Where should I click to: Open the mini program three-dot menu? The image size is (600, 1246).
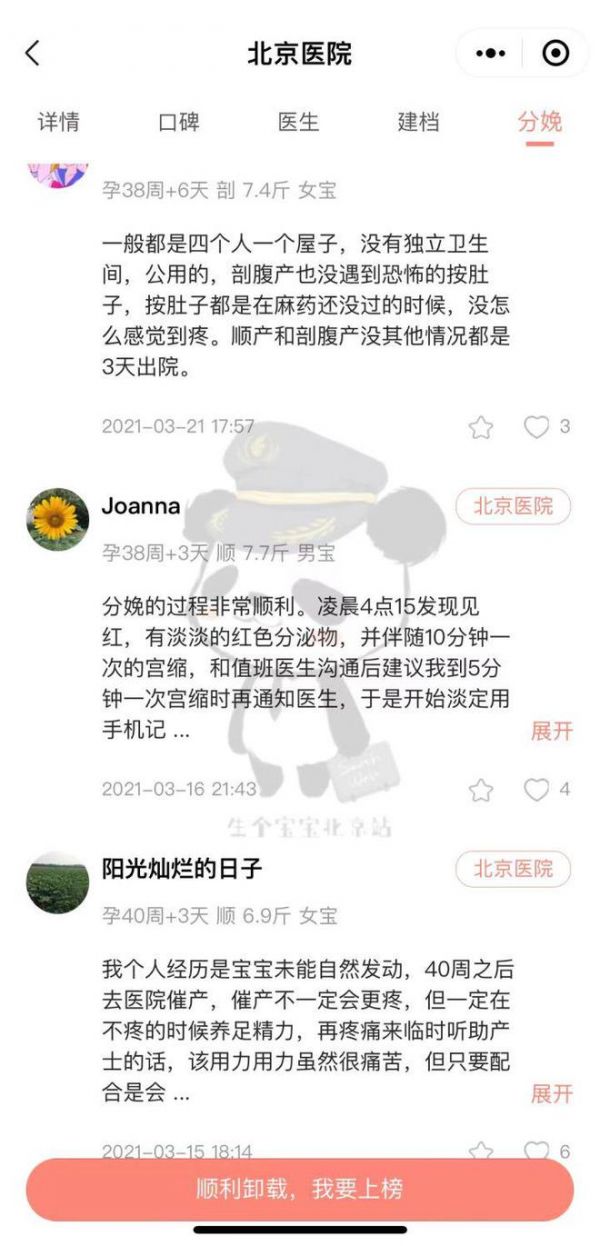coord(490,53)
